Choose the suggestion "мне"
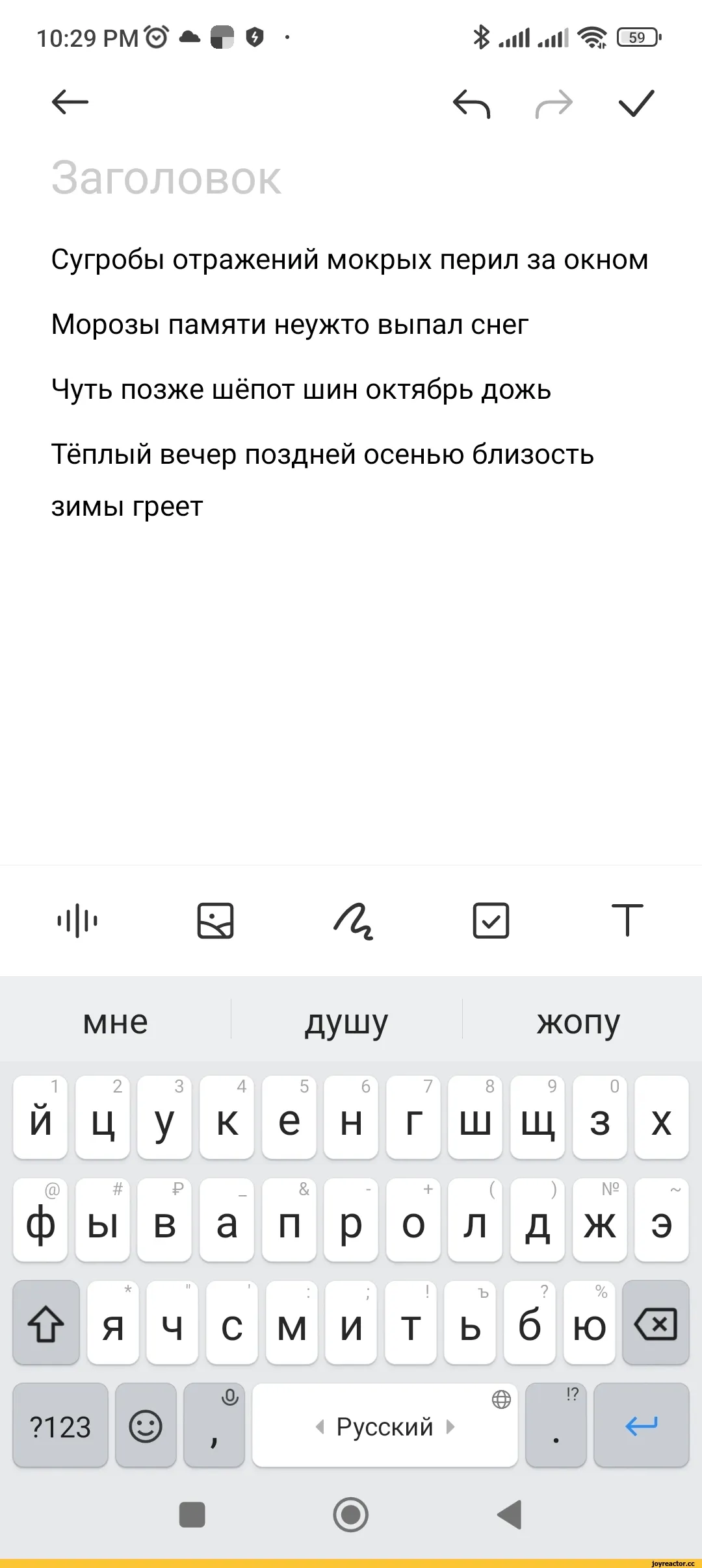The height and width of the screenshot is (1568, 702). point(116,1022)
